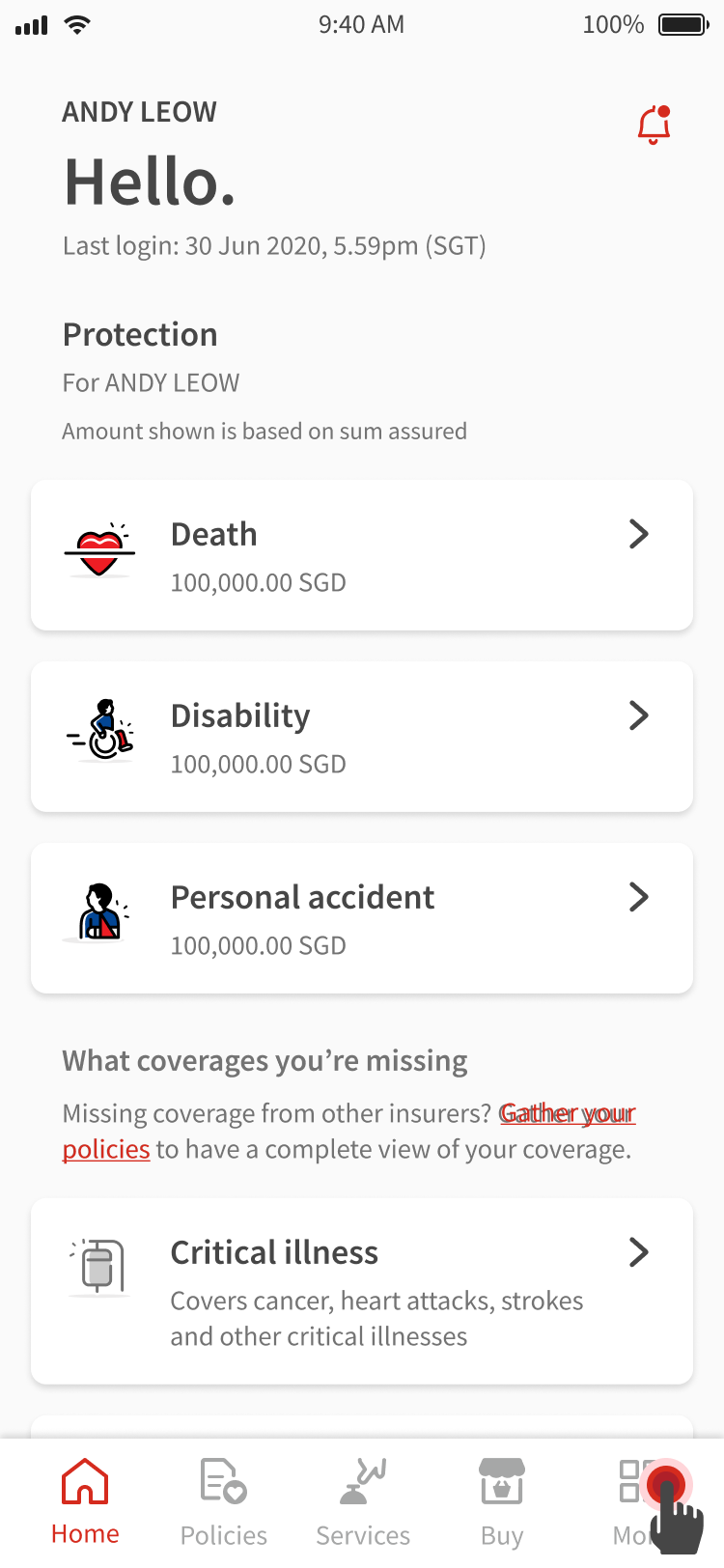
Task: Open the notifications bell
Action: coord(654,126)
